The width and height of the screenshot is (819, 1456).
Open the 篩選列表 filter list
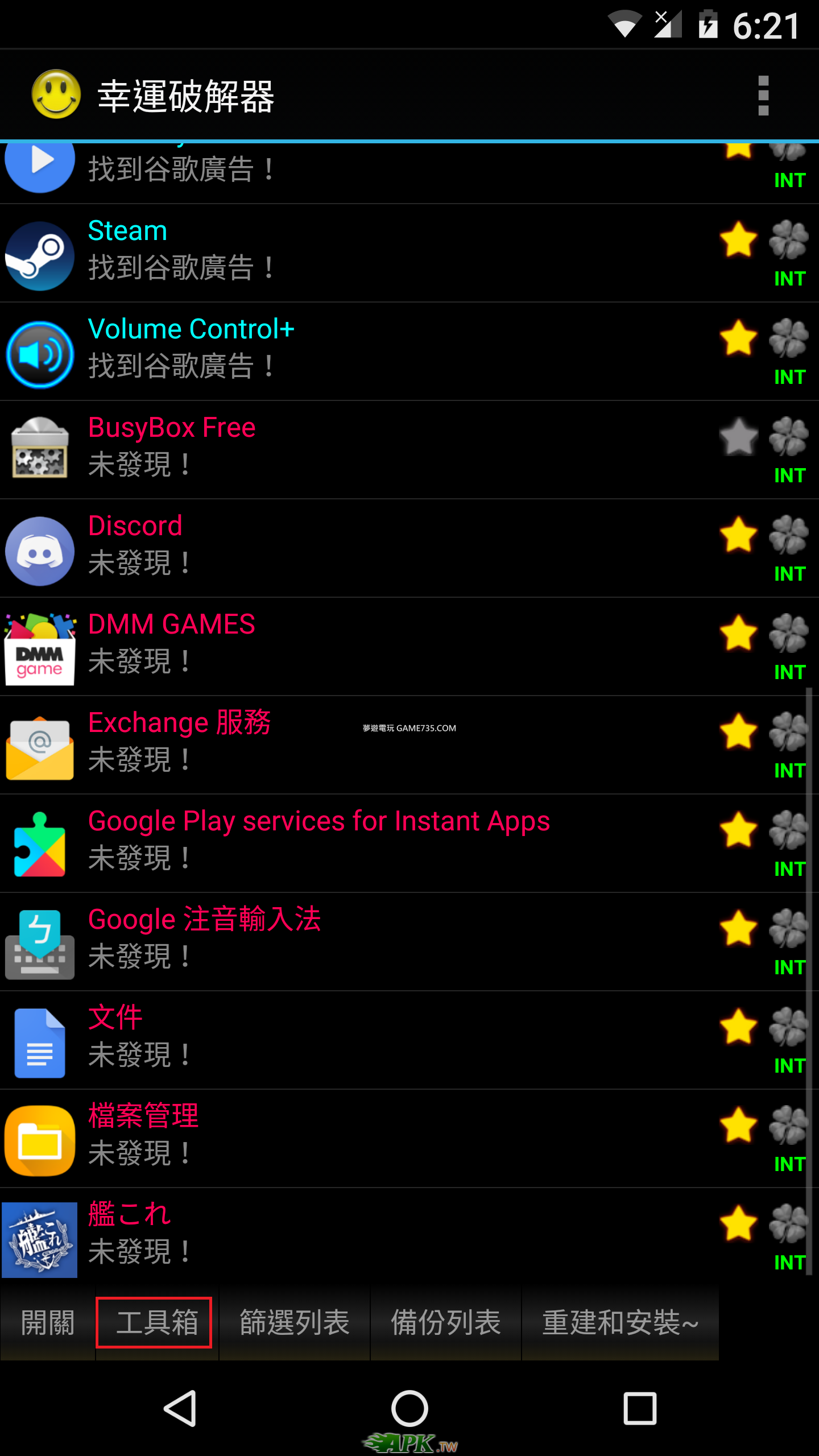pos(295,1322)
